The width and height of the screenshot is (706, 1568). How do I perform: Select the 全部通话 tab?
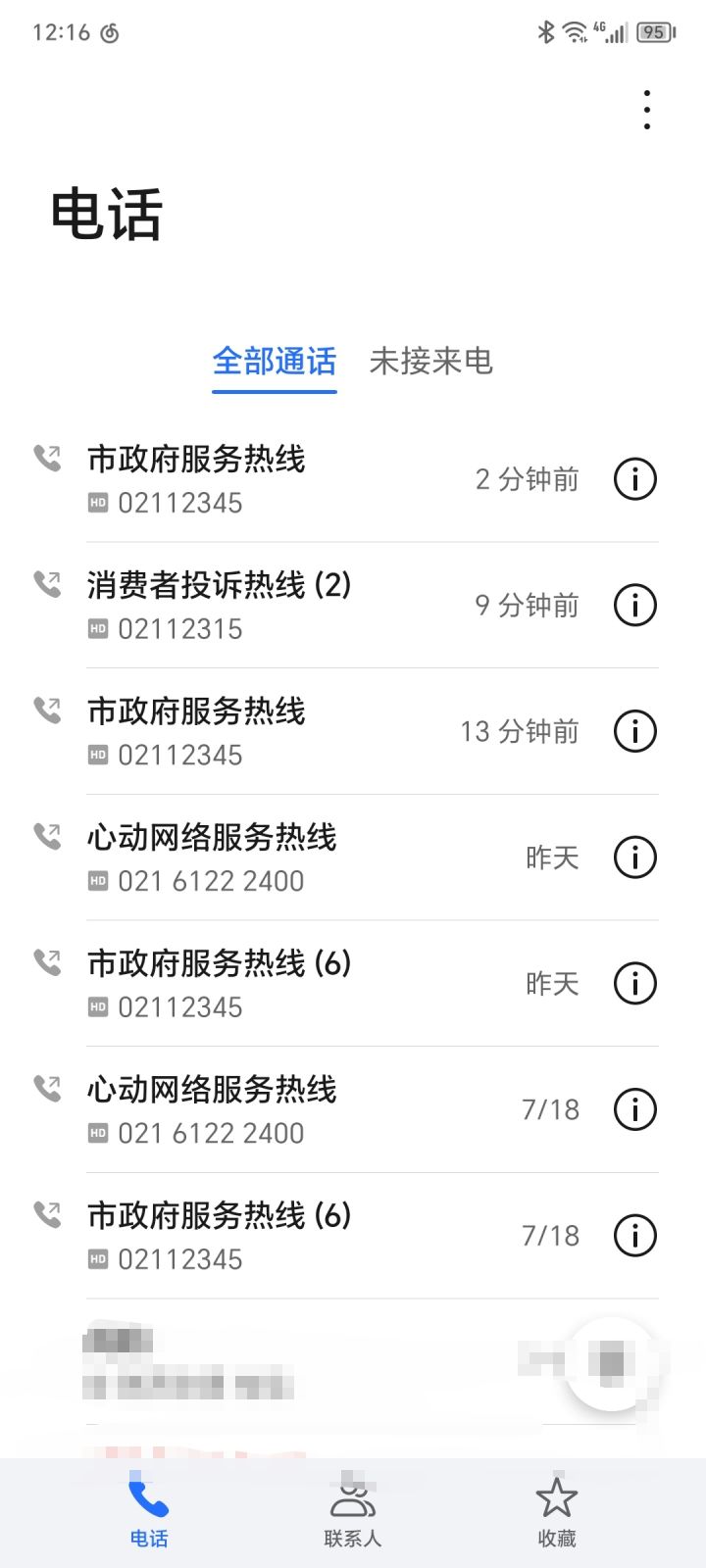(x=275, y=362)
